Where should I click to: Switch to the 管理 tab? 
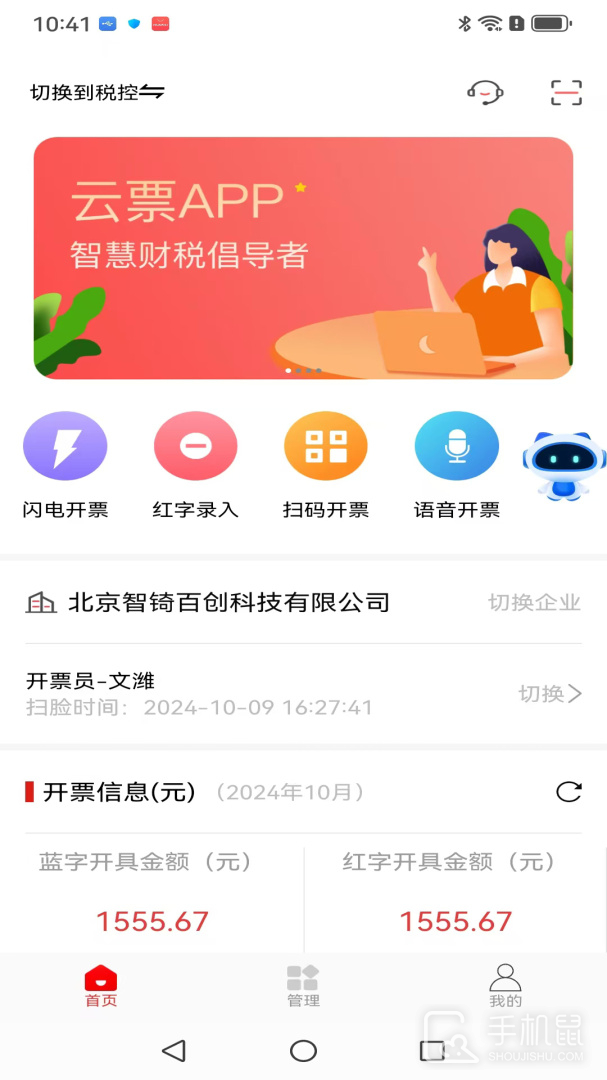(x=303, y=986)
